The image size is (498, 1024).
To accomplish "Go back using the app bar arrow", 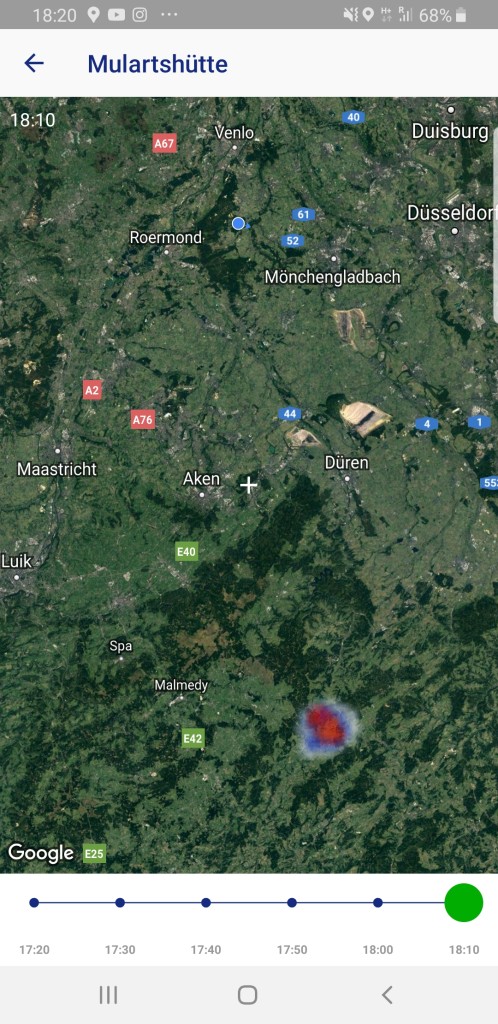I will pyautogui.click(x=34, y=63).
